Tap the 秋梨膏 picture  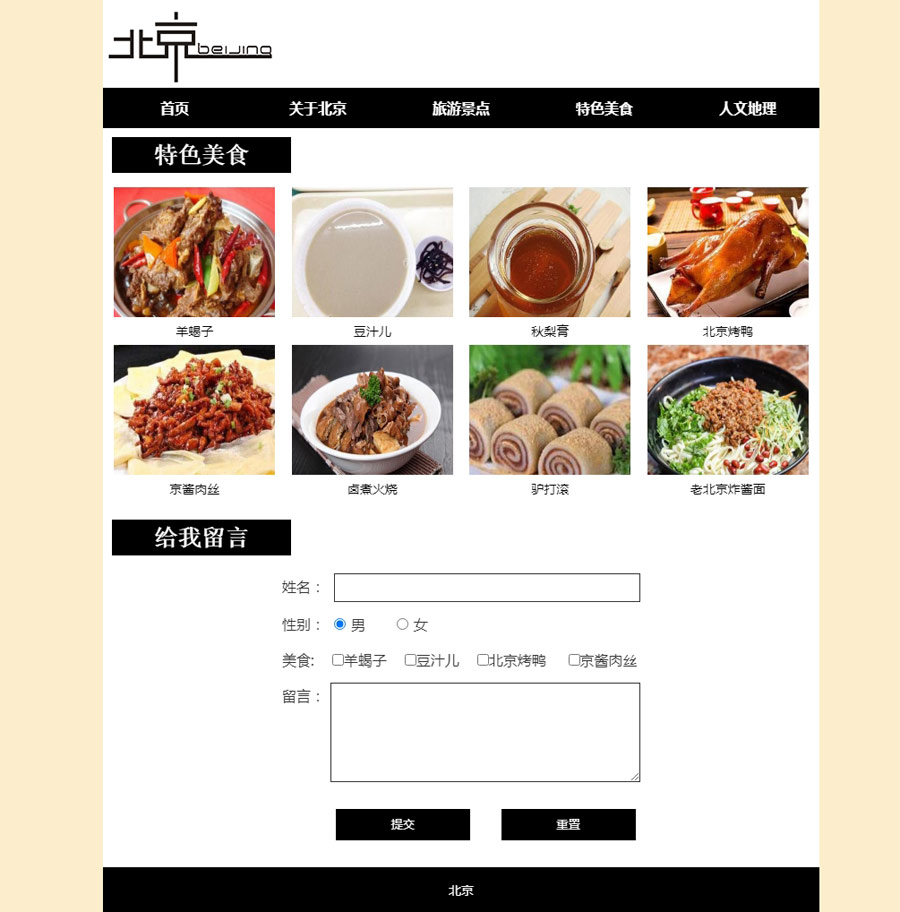(x=550, y=252)
